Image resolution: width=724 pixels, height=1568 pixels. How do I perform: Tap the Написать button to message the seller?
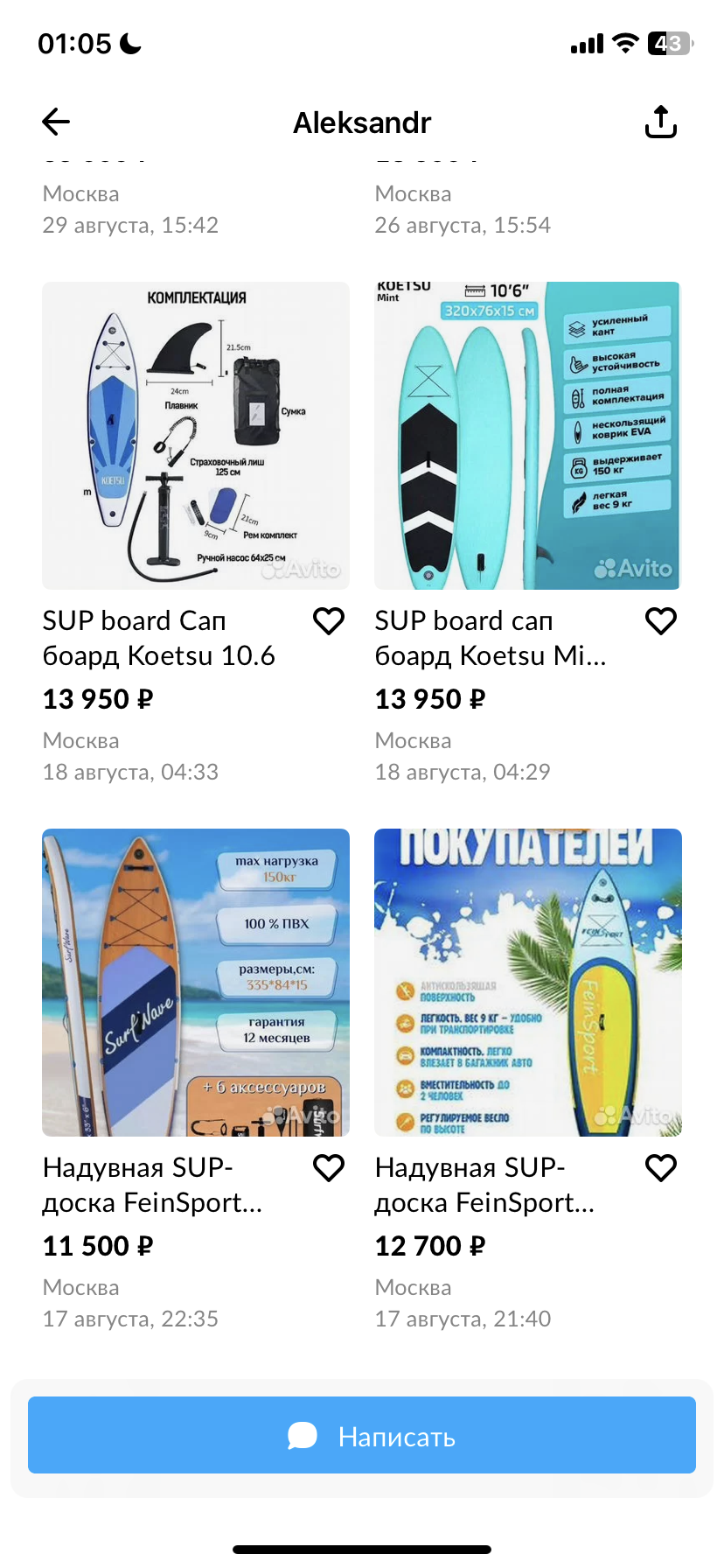pos(362,1436)
